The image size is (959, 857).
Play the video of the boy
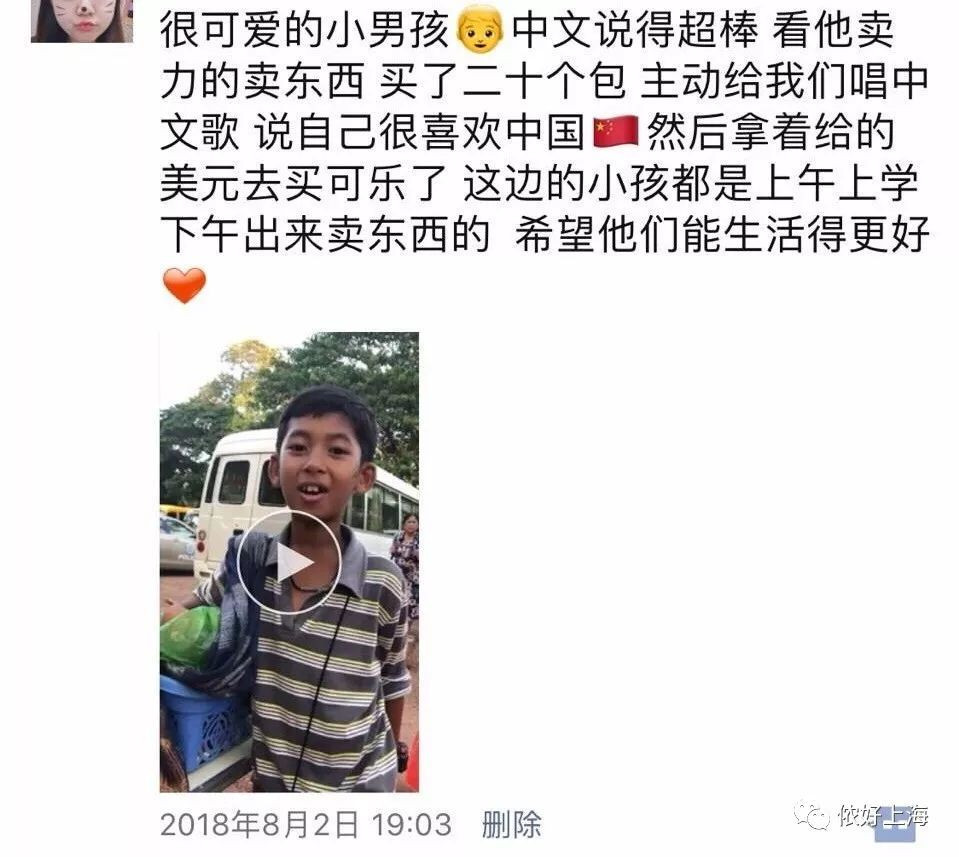tap(288, 562)
